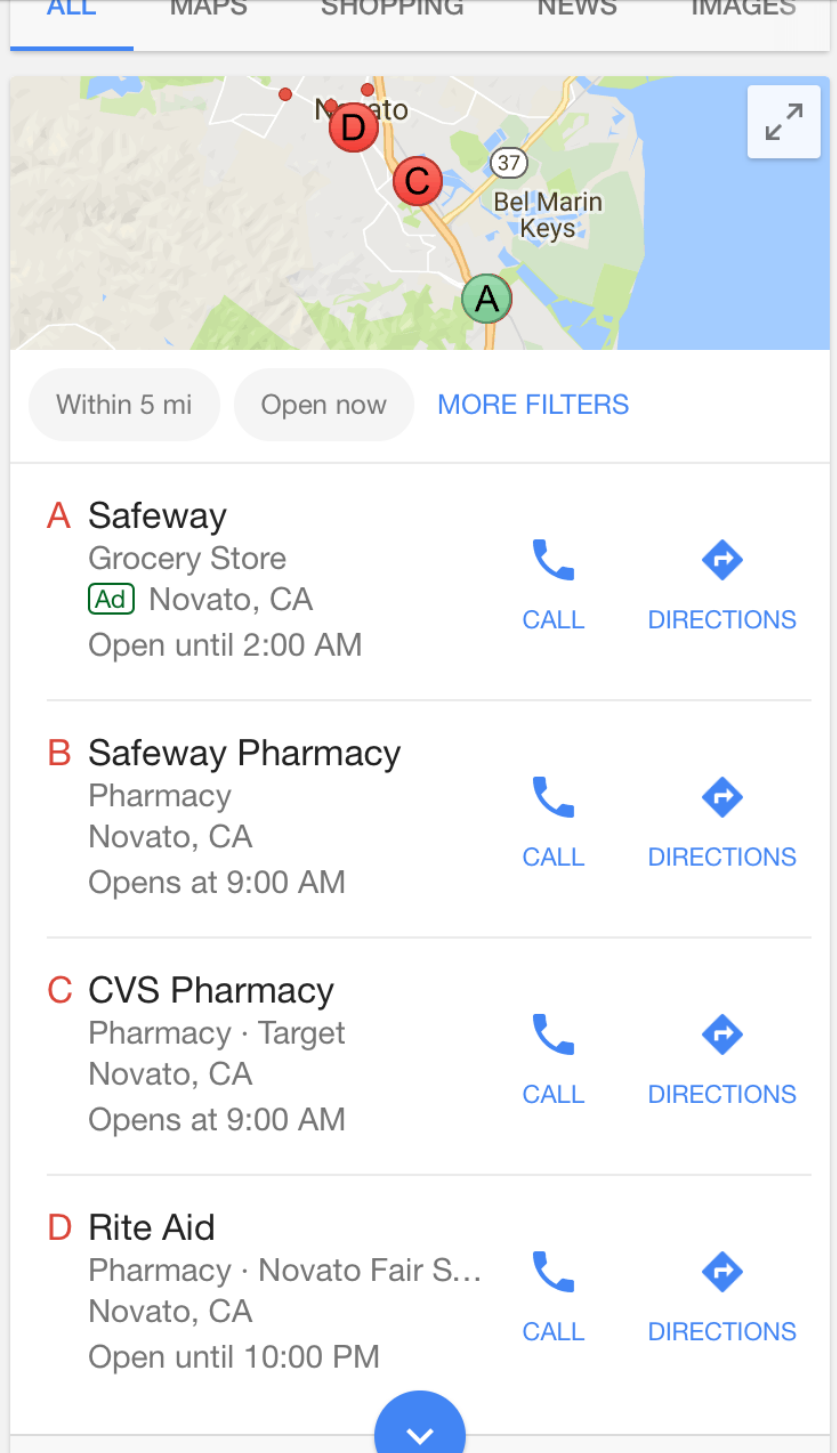Call Rite Aid

[x=553, y=1294]
